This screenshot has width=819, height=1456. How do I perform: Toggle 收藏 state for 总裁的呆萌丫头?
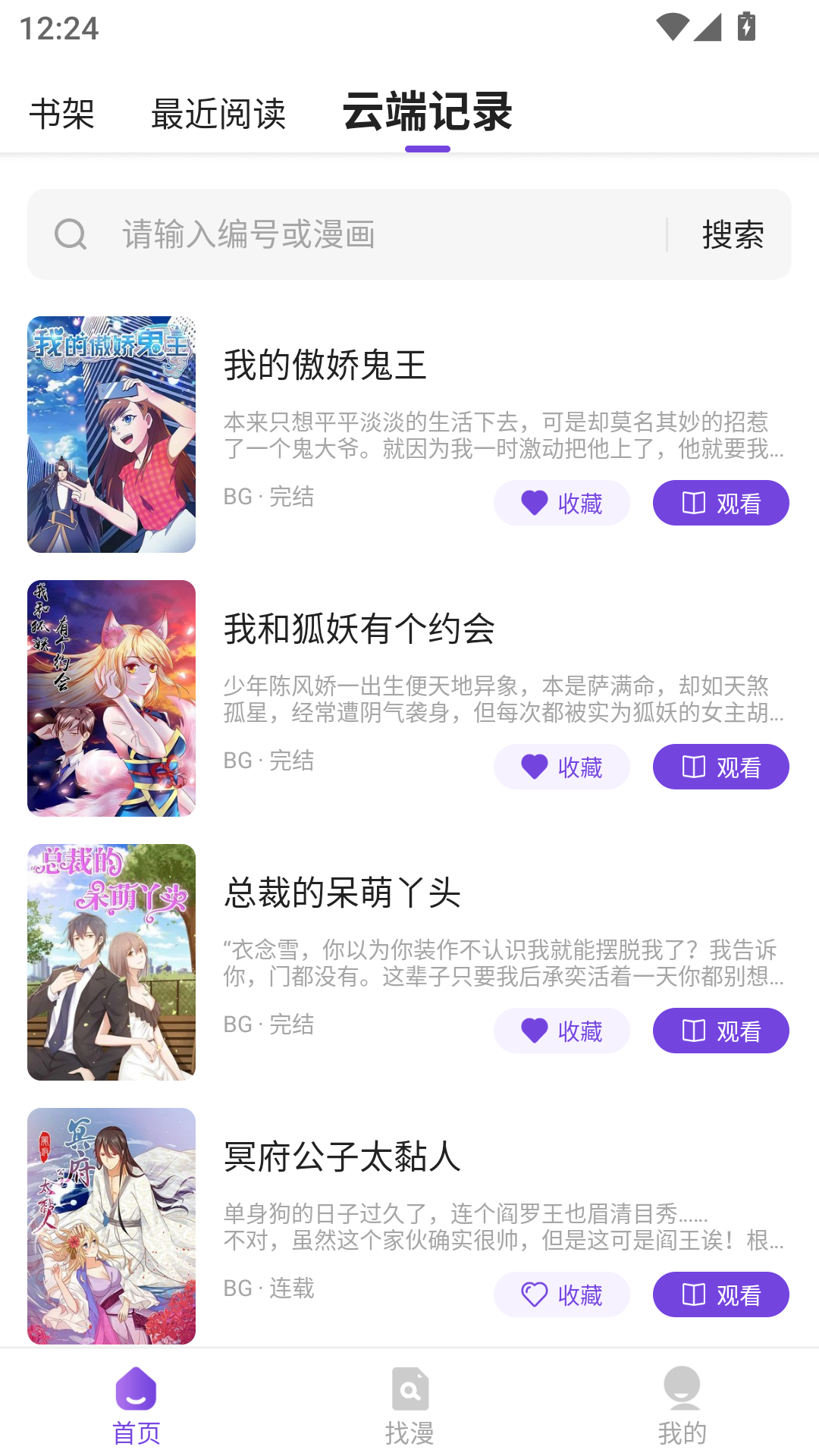[x=561, y=1031]
